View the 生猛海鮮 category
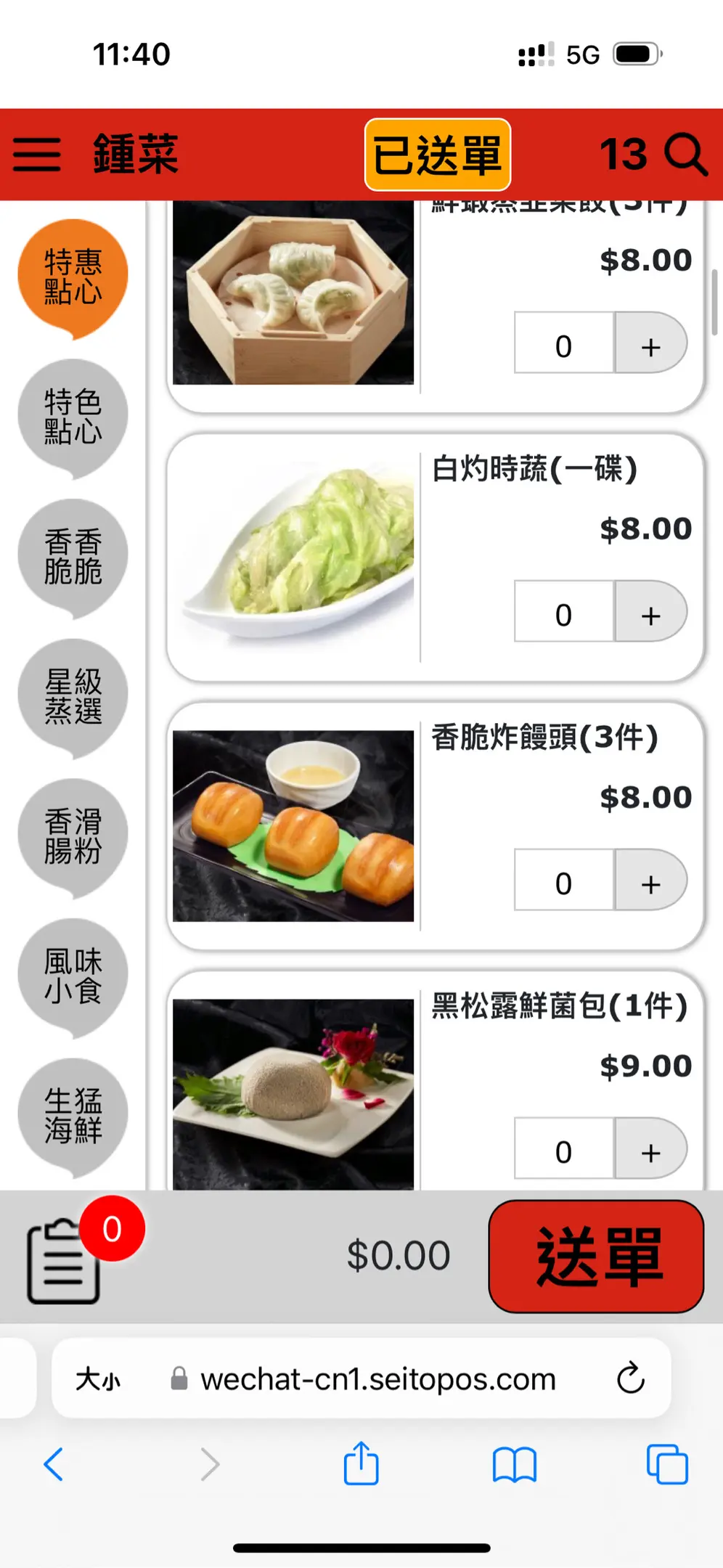 pyautogui.click(x=73, y=1116)
